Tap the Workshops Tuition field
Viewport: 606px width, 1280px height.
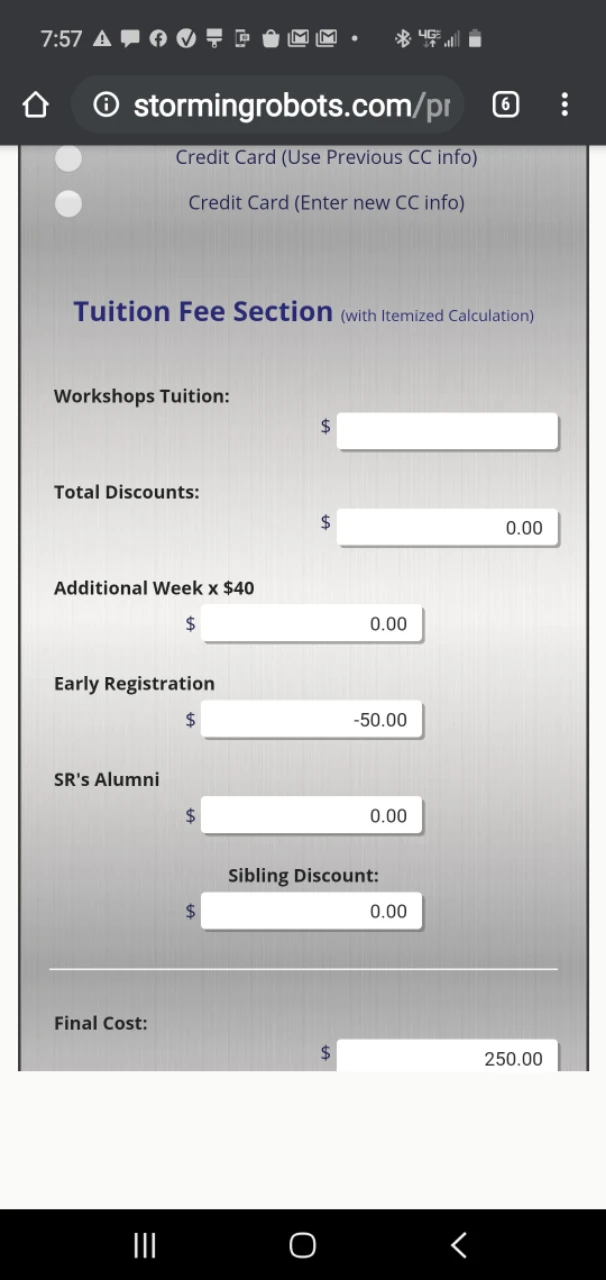point(447,431)
